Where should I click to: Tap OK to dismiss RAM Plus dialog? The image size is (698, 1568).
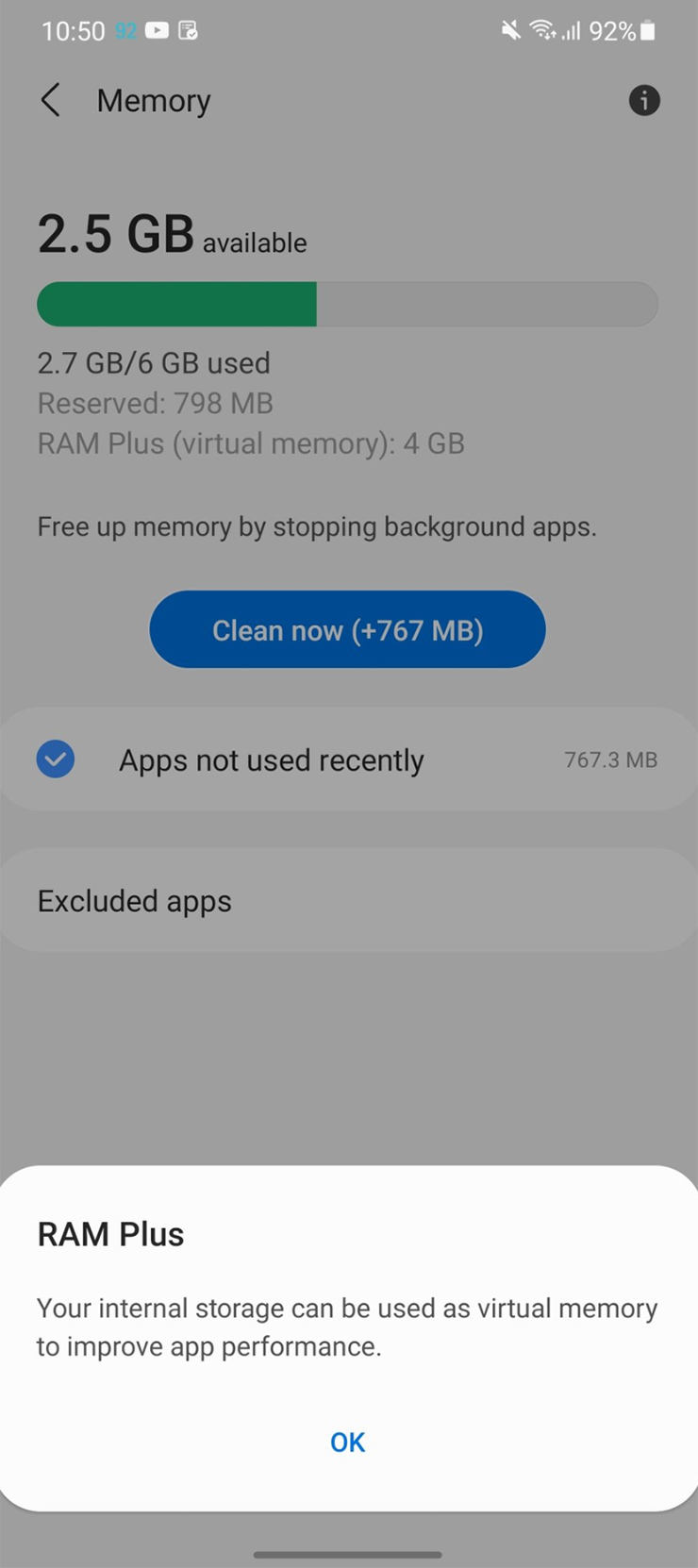click(x=347, y=1442)
